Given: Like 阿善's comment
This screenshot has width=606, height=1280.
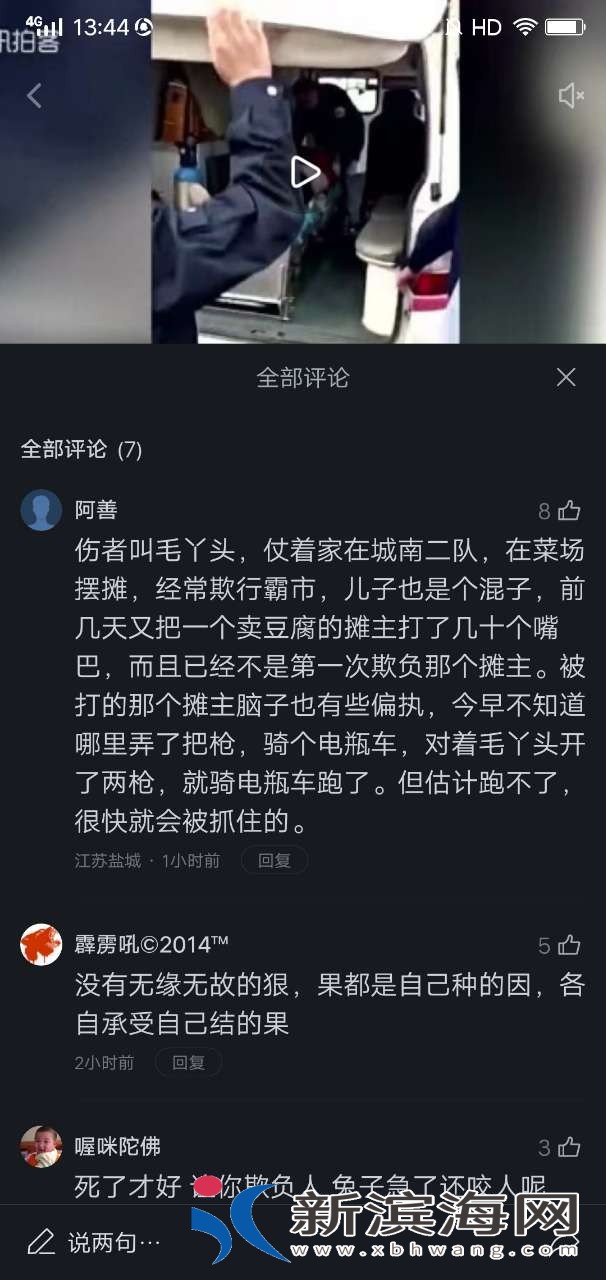Looking at the screenshot, I should [569, 511].
